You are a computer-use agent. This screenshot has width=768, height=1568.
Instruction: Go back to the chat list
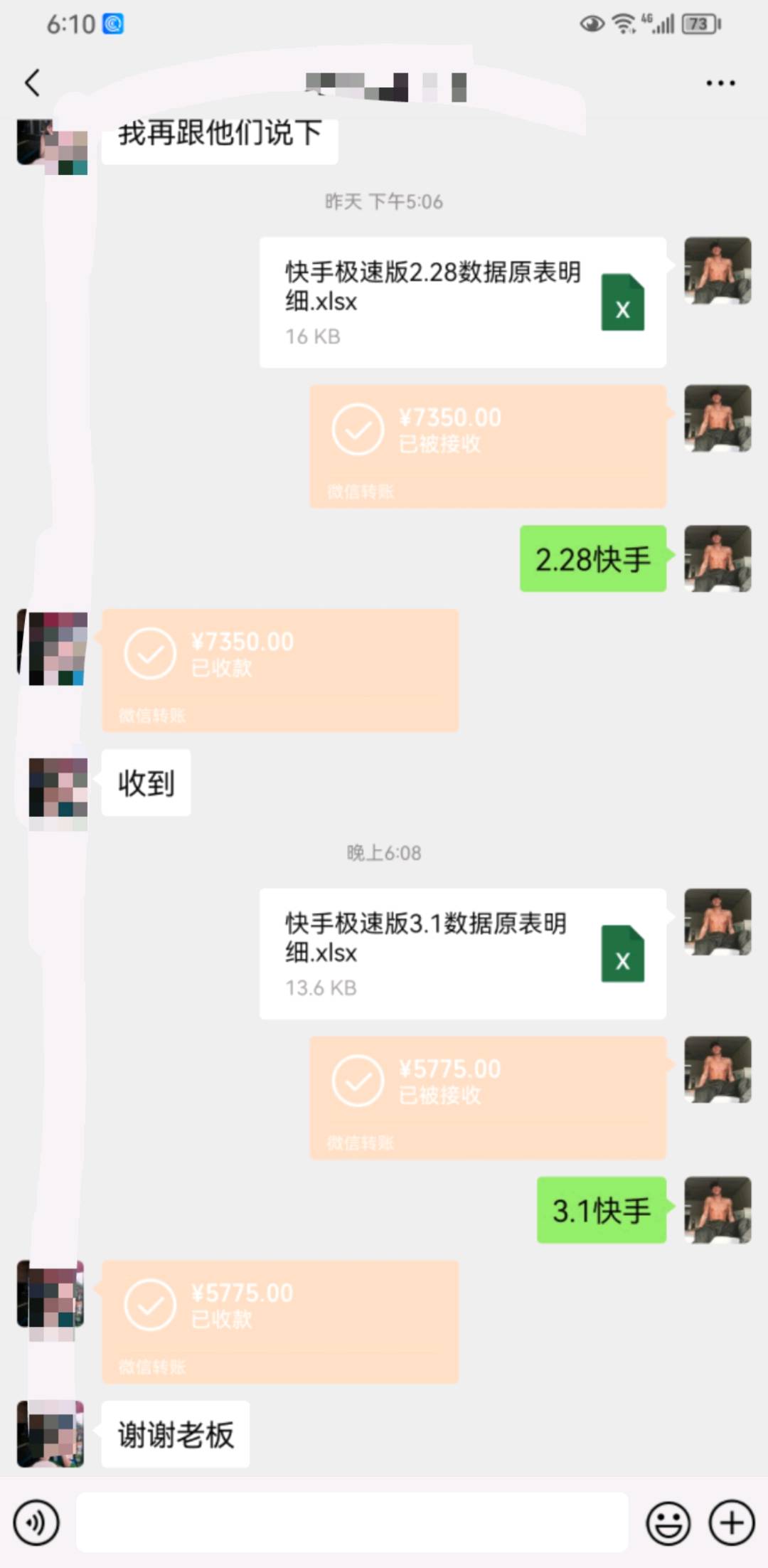click(x=33, y=83)
